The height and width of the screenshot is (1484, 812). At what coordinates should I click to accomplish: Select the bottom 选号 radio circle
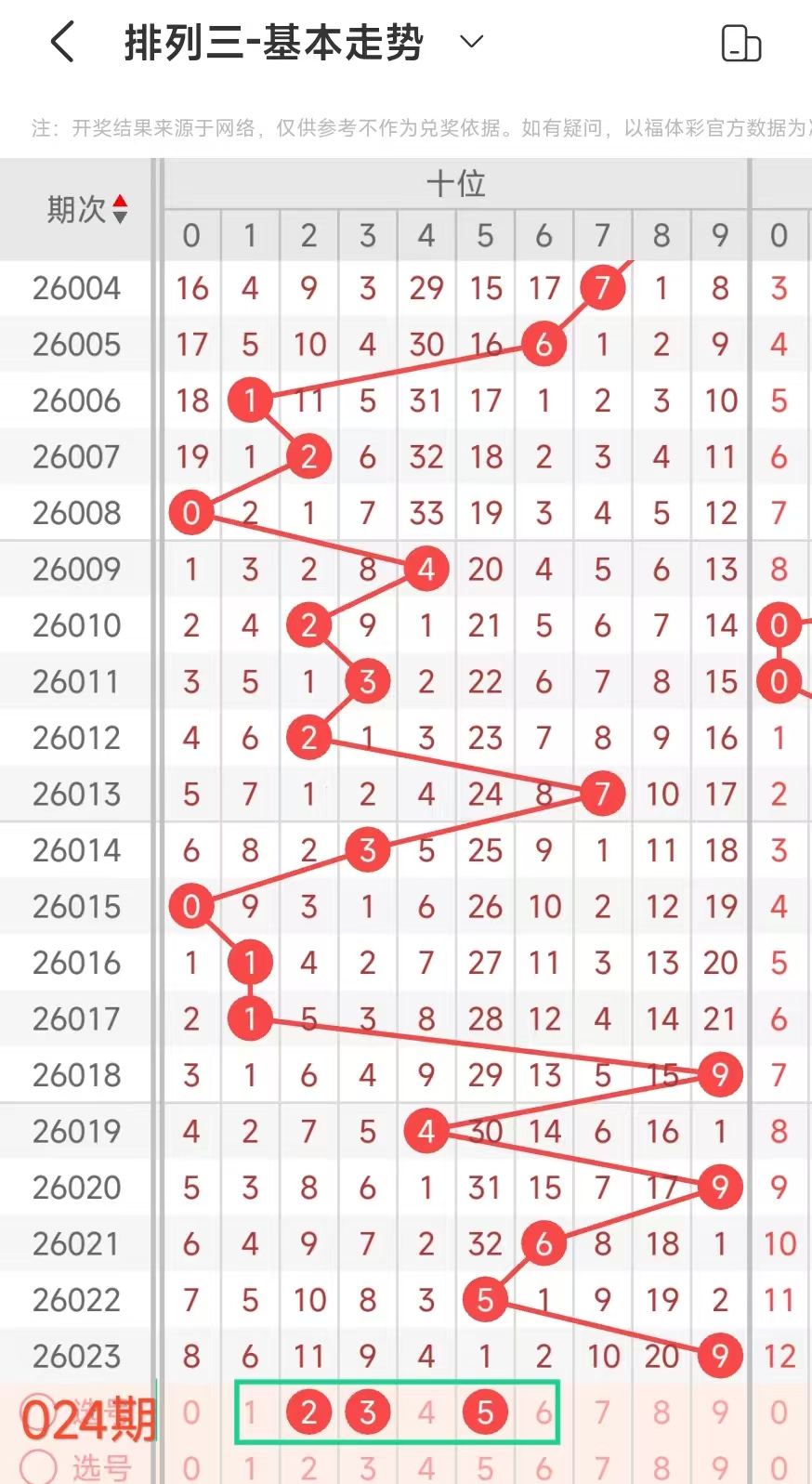pyautogui.click(x=39, y=1467)
